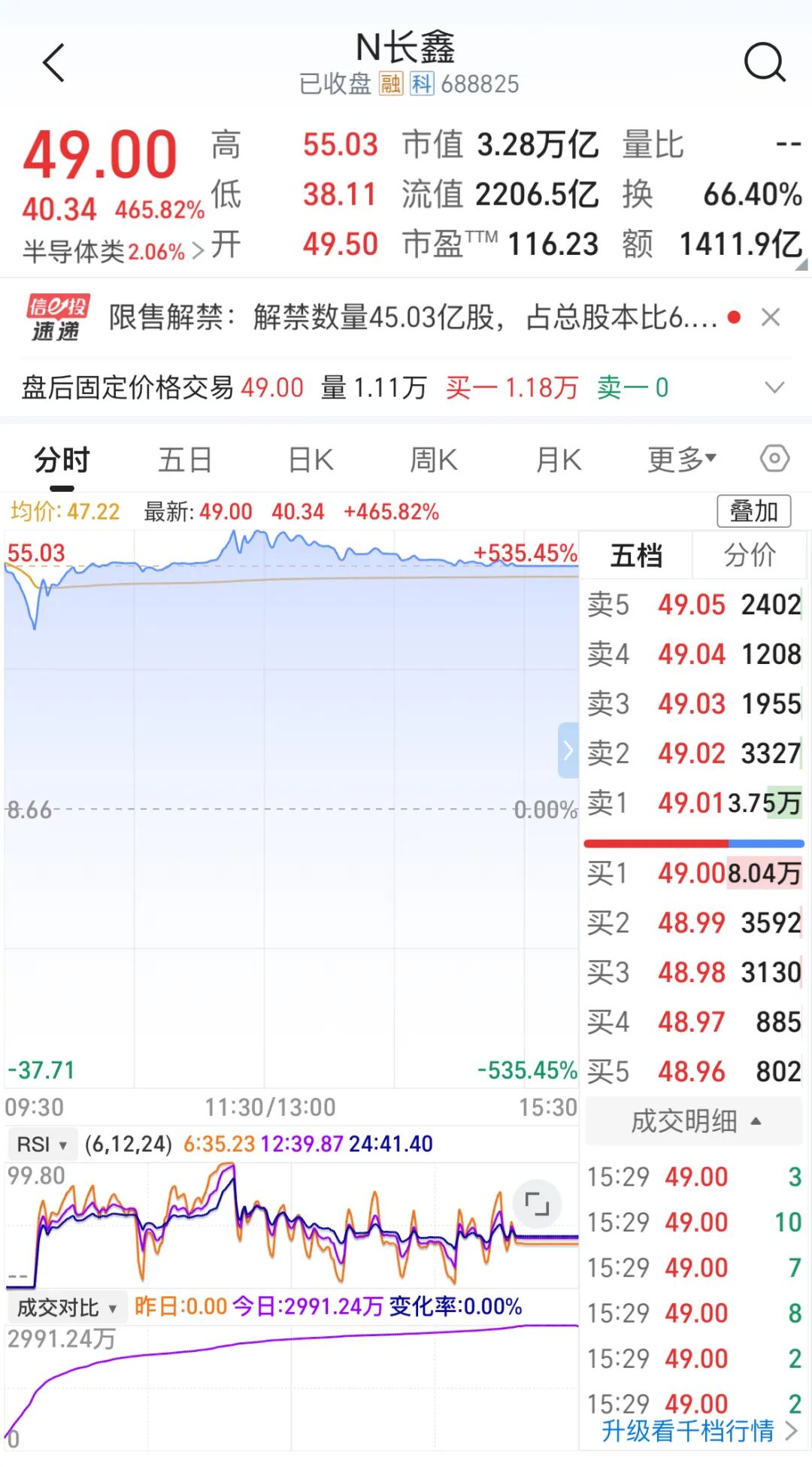Select the 周K chart tab

pos(434,459)
